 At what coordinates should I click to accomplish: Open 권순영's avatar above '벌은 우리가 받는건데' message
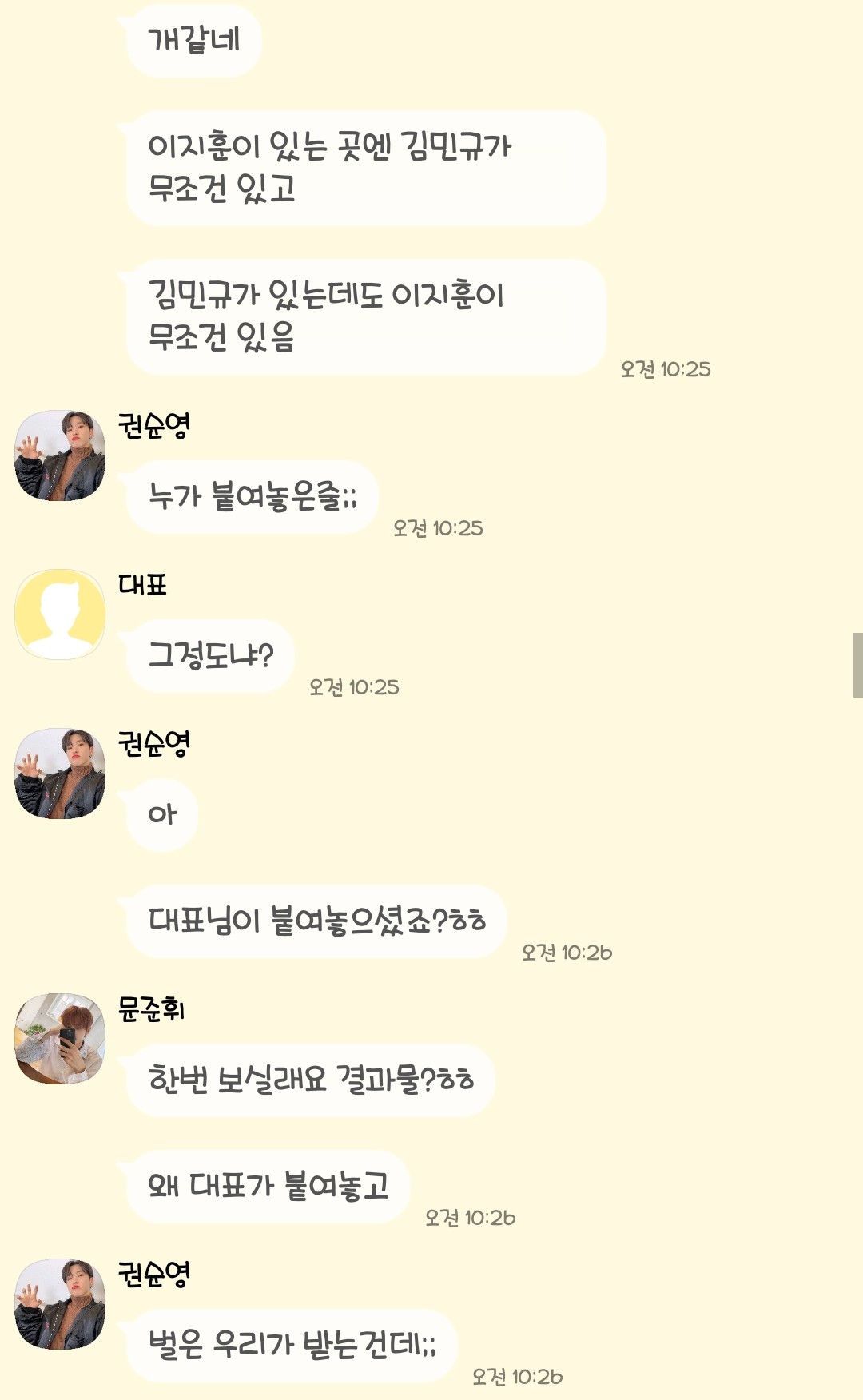pos(60,1303)
